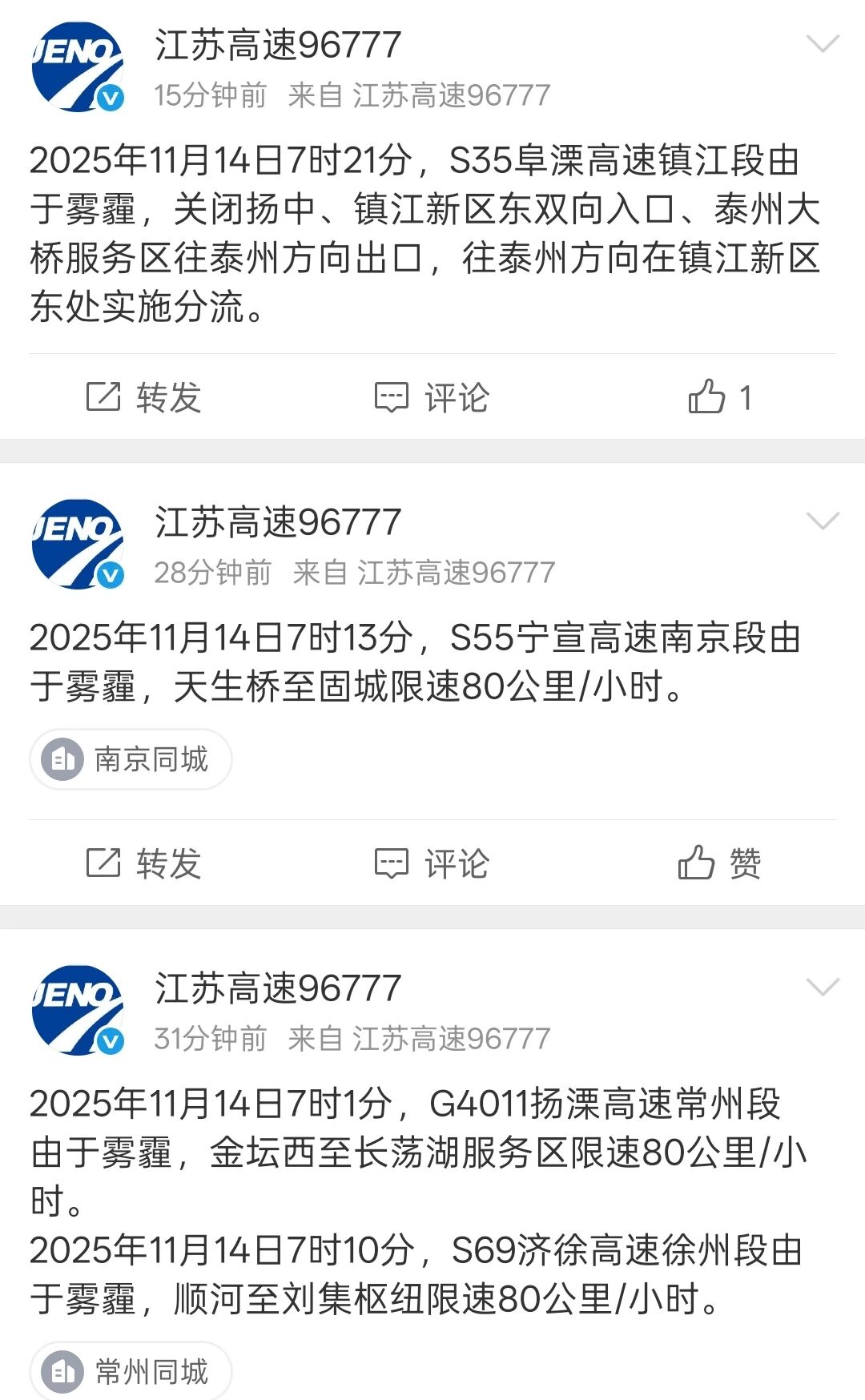The image size is (865, 1400).
Task: Repost the S35阜溧高速镇江段 post
Action: coord(144,397)
